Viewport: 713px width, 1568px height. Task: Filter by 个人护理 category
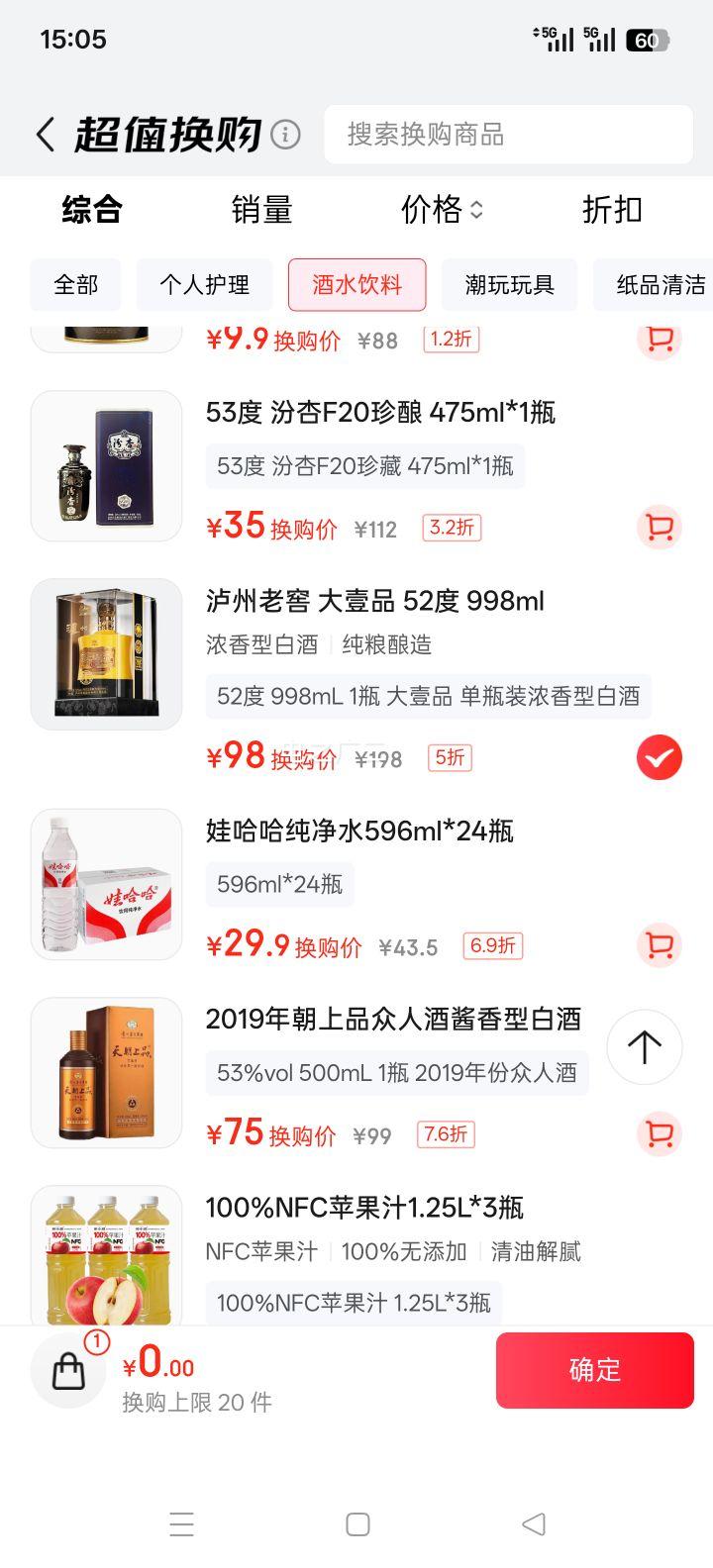[x=204, y=285]
